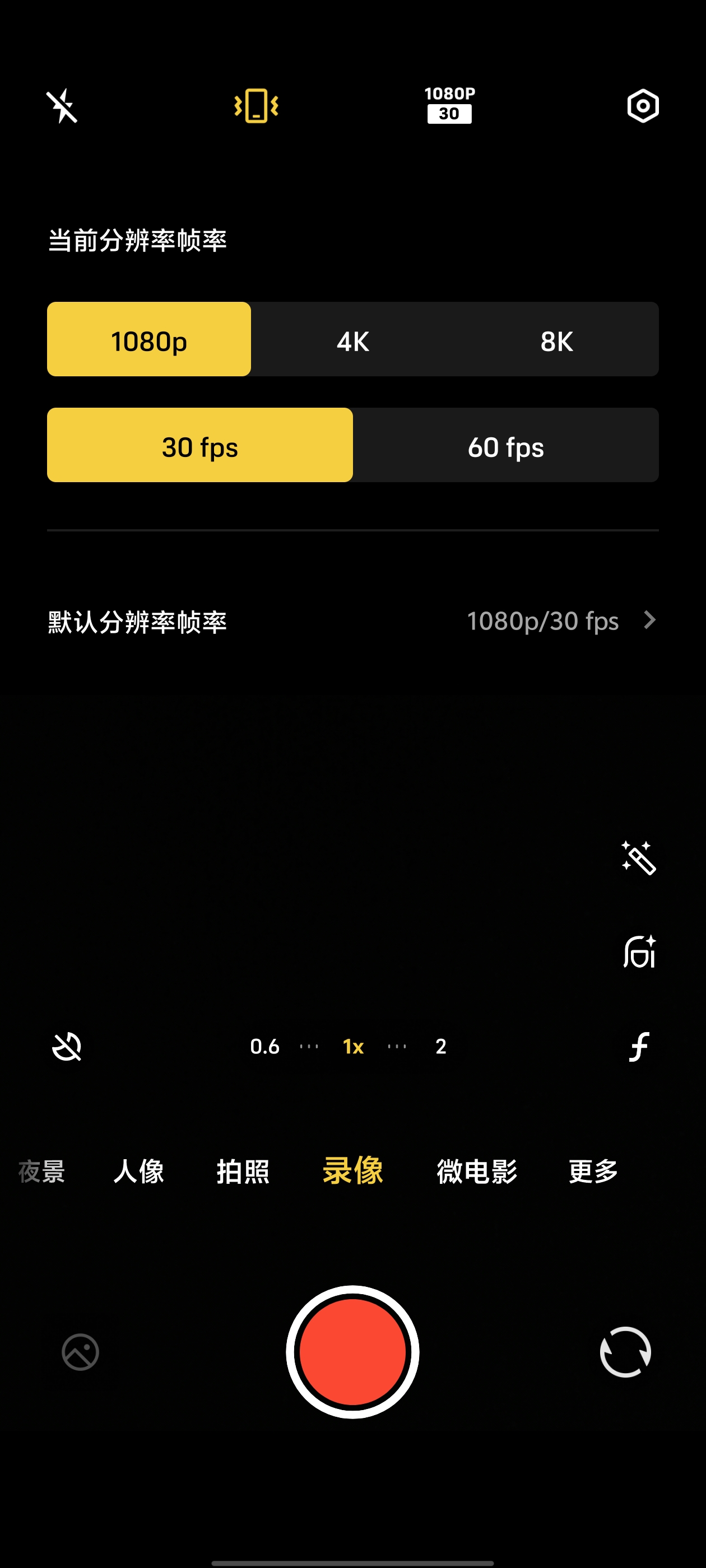Select 8K resolution
The width and height of the screenshot is (706, 1568).
(556, 340)
